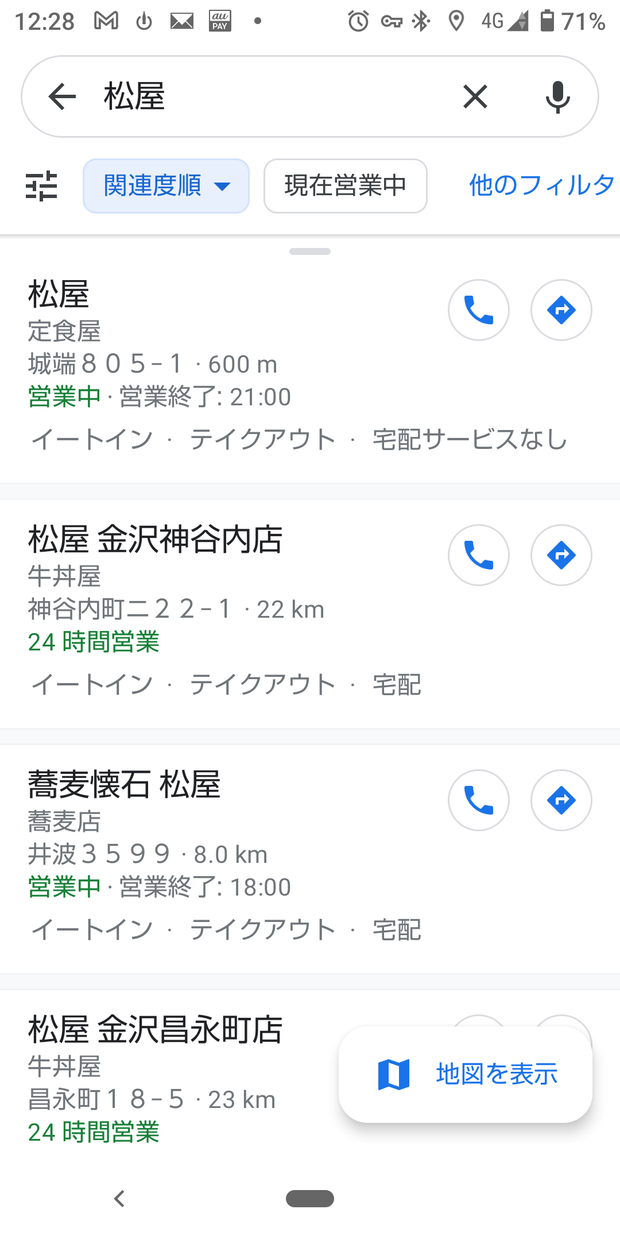The width and height of the screenshot is (620, 1240).
Task: Open the filter settings icon
Action: click(x=42, y=186)
